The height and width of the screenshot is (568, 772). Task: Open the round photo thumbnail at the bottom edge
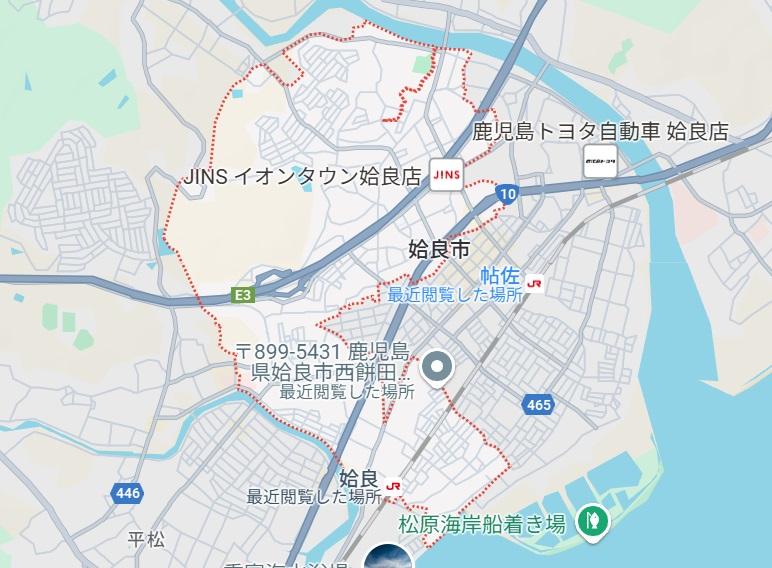[x=385, y=557]
